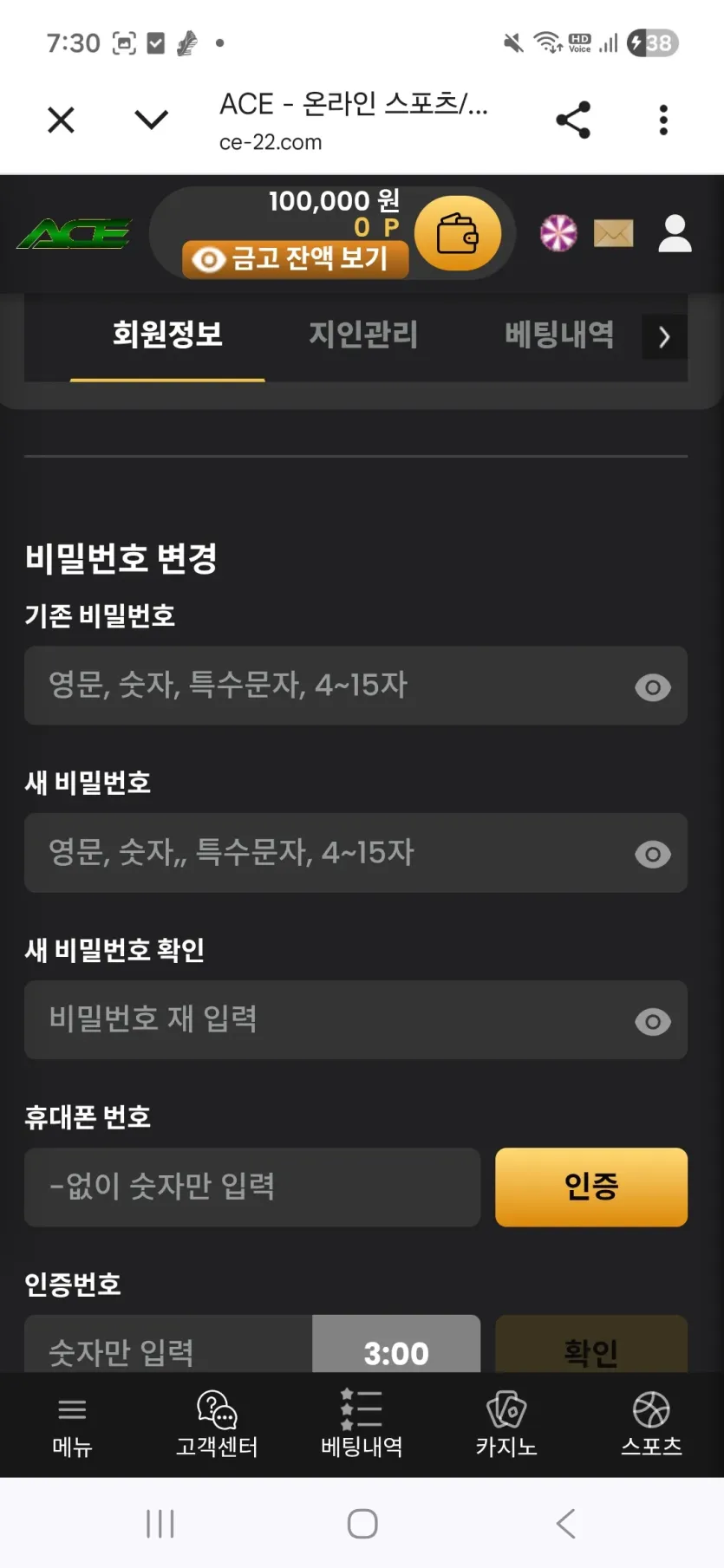Screen dimensions: 724x1568
Task: Open the 메뉴 bottom navigation item
Action: [x=72, y=1426]
